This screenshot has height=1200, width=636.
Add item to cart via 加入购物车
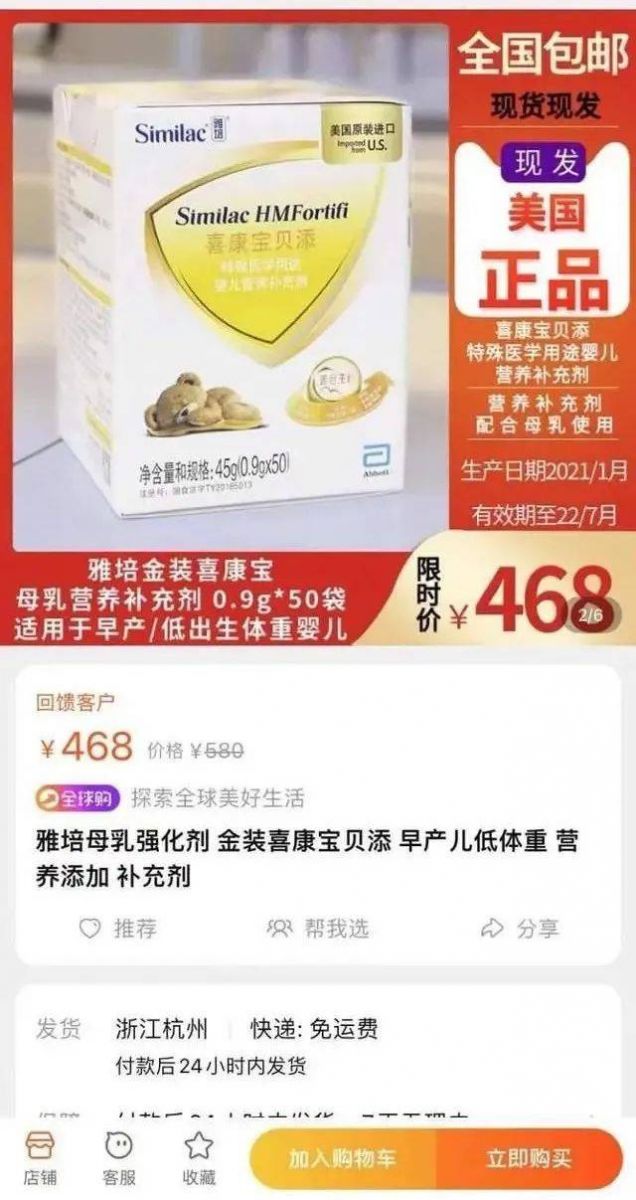coord(343,1159)
